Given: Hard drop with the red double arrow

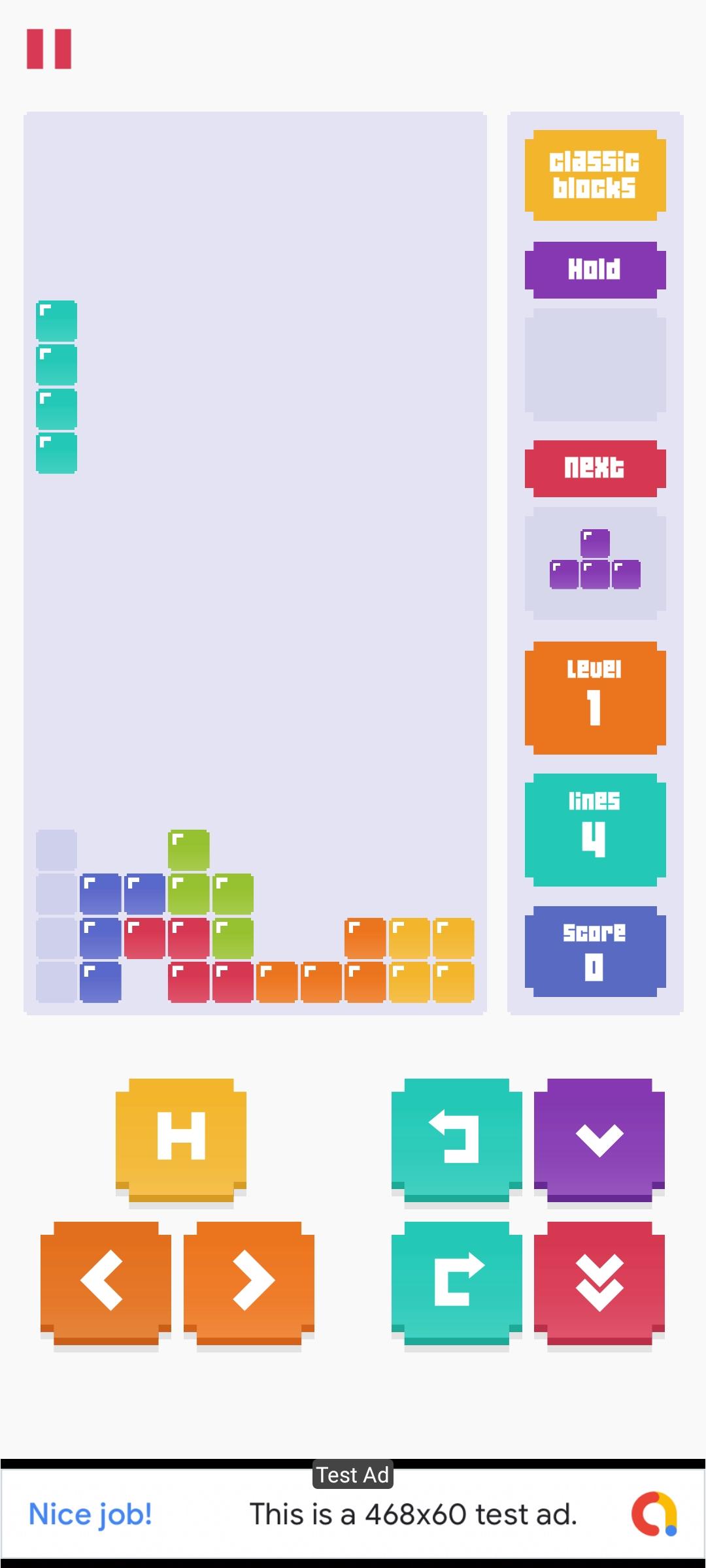Looking at the screenshot, I should pyautogui.click(x=599, y=1282).
